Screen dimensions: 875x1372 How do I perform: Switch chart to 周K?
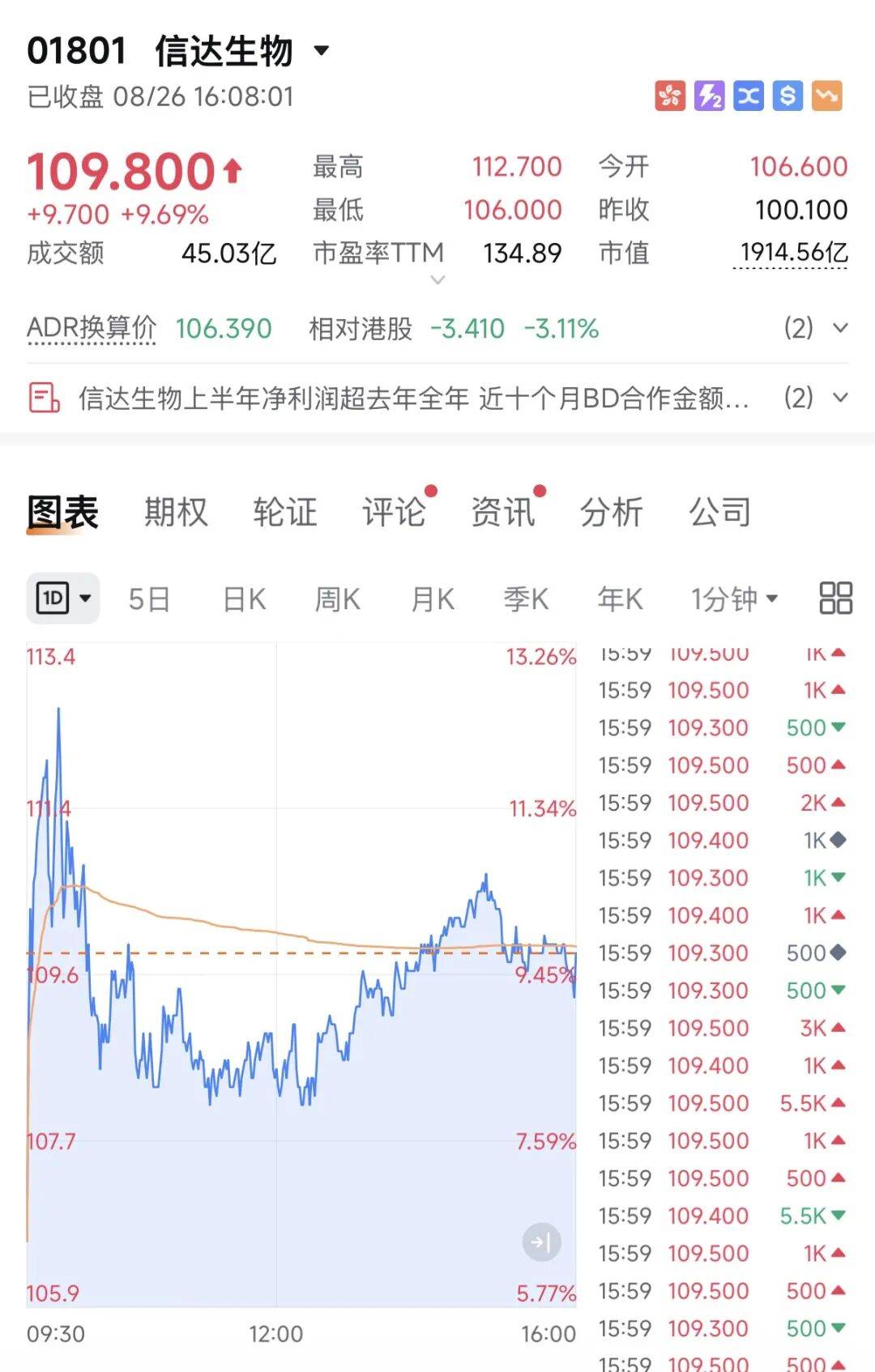[337, 599]
